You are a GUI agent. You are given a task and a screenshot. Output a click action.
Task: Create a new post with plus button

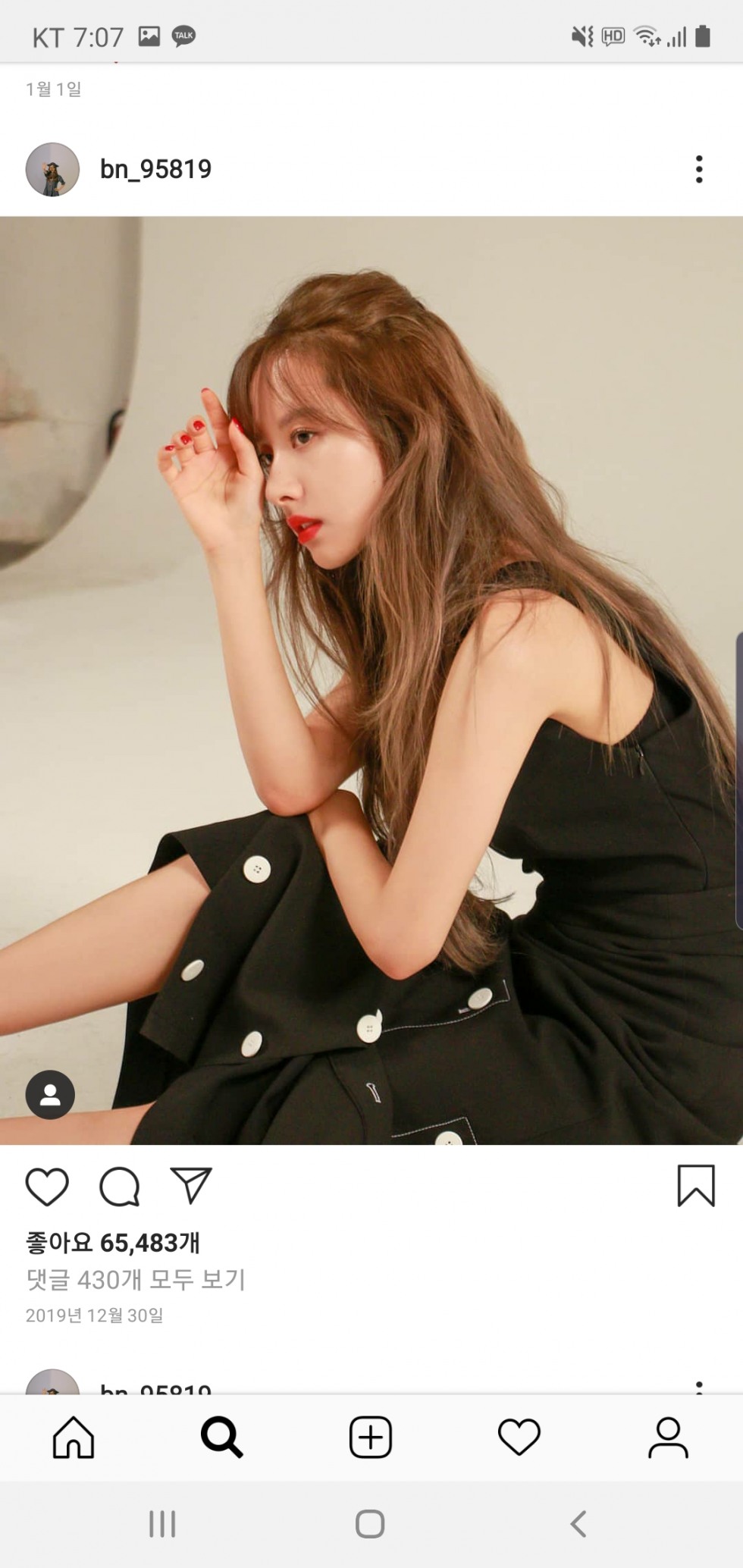371,1437
